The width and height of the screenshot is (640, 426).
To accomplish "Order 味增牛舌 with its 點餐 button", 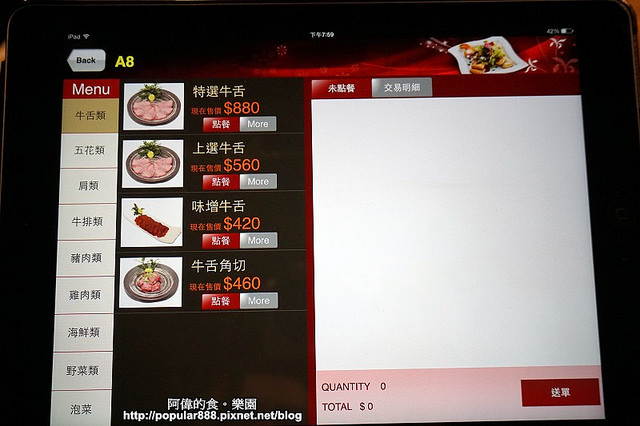I will tap(220, 240).
